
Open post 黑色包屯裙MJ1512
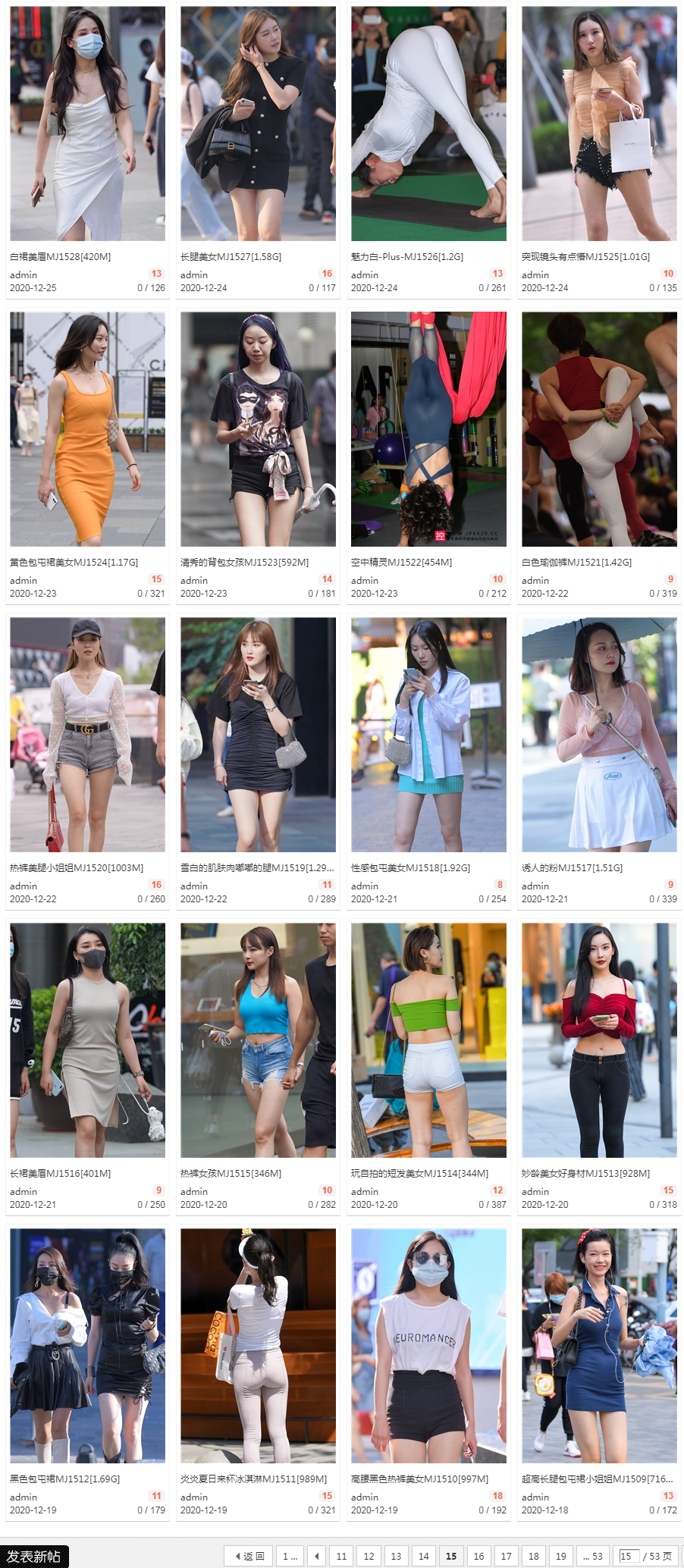point(65,1479)
